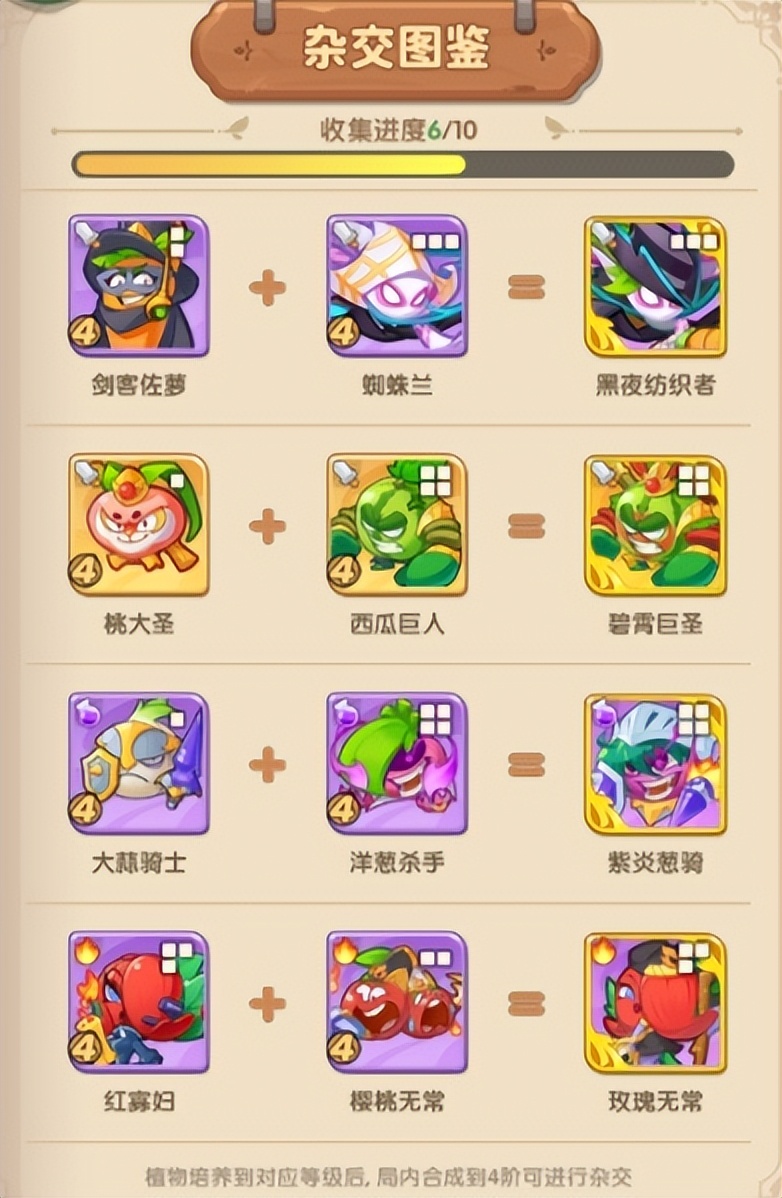Tap the 樱桃无常 plant card
The width and height of the screenshot is (782, 1198).
tap(397, 1002)
